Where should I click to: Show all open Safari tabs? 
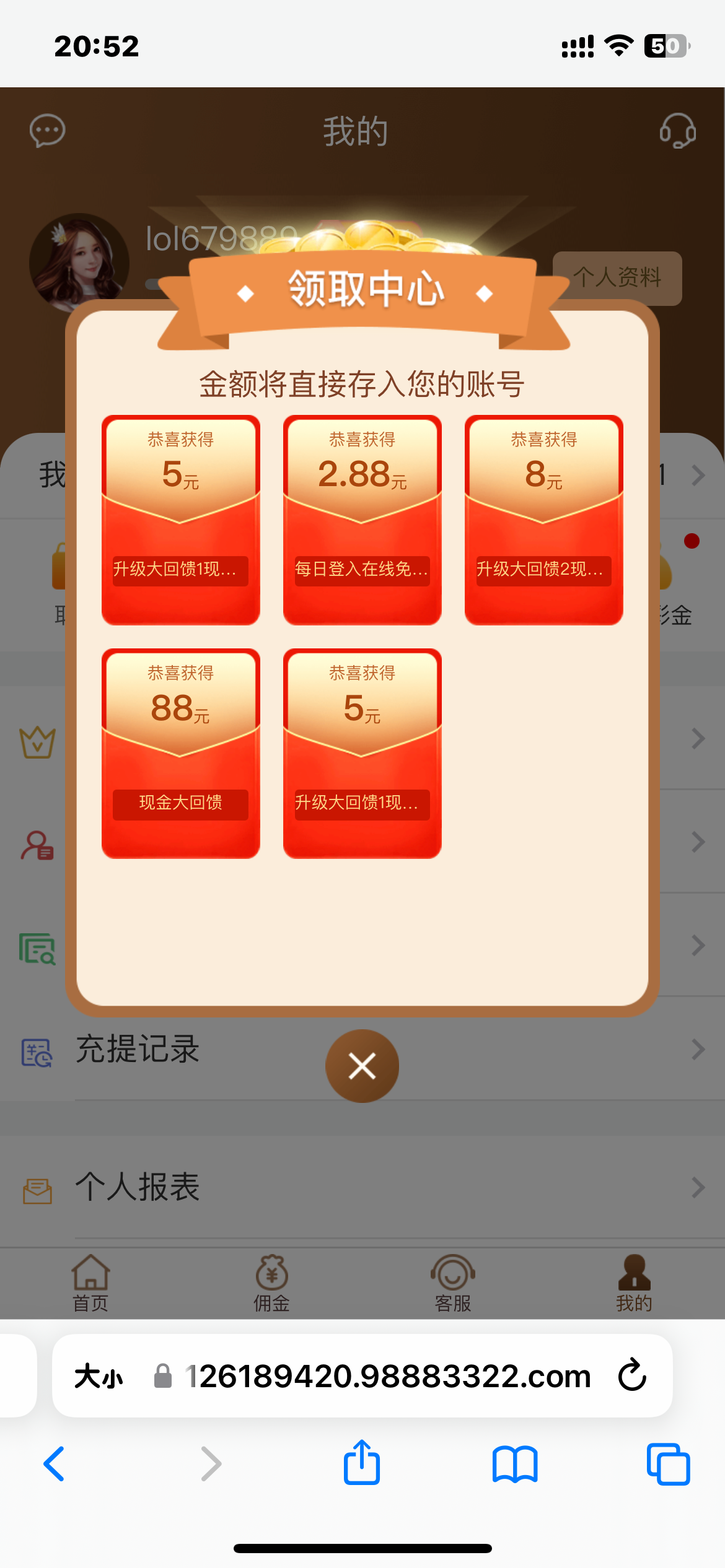668,1464
